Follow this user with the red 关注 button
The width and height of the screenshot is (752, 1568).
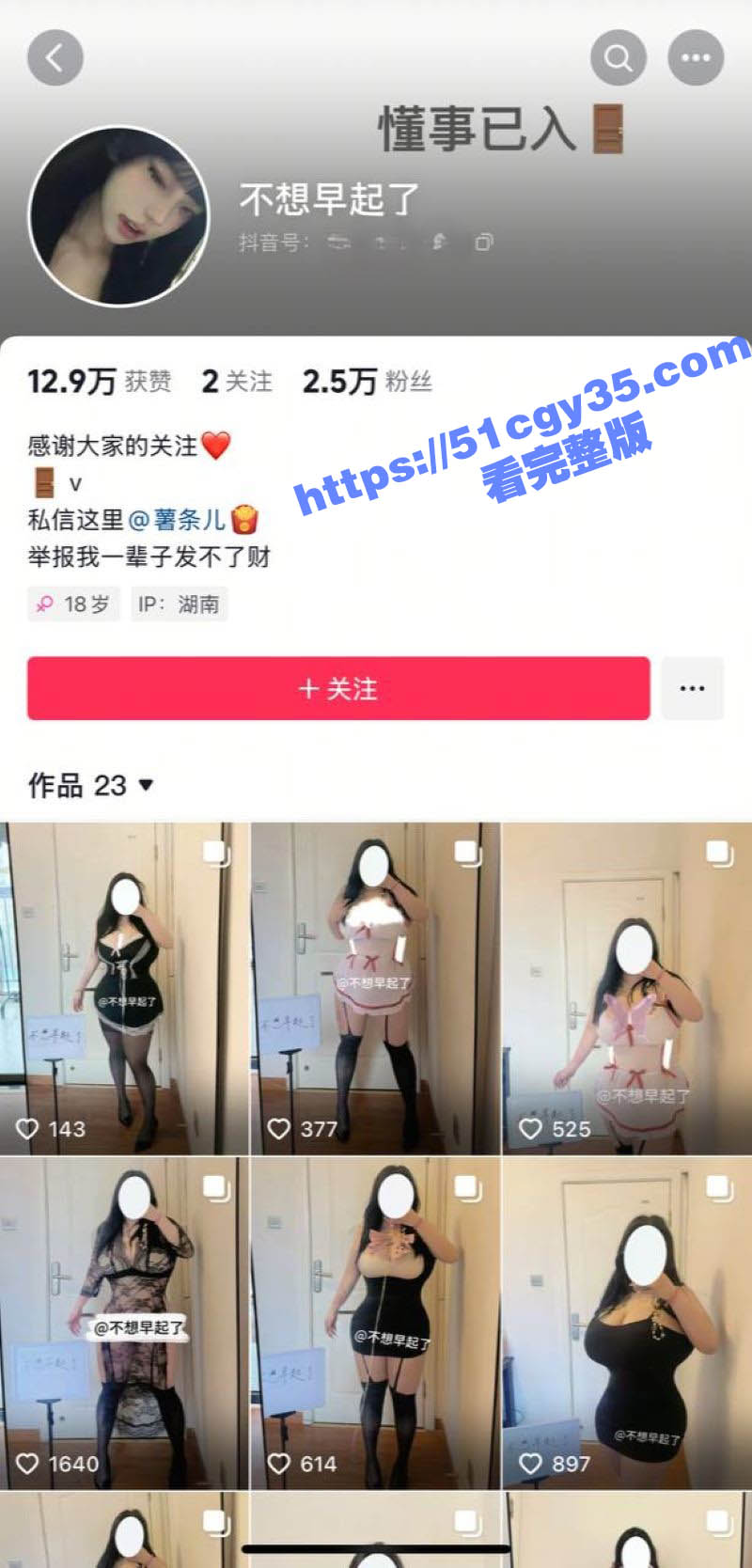(x=338, y=688)
